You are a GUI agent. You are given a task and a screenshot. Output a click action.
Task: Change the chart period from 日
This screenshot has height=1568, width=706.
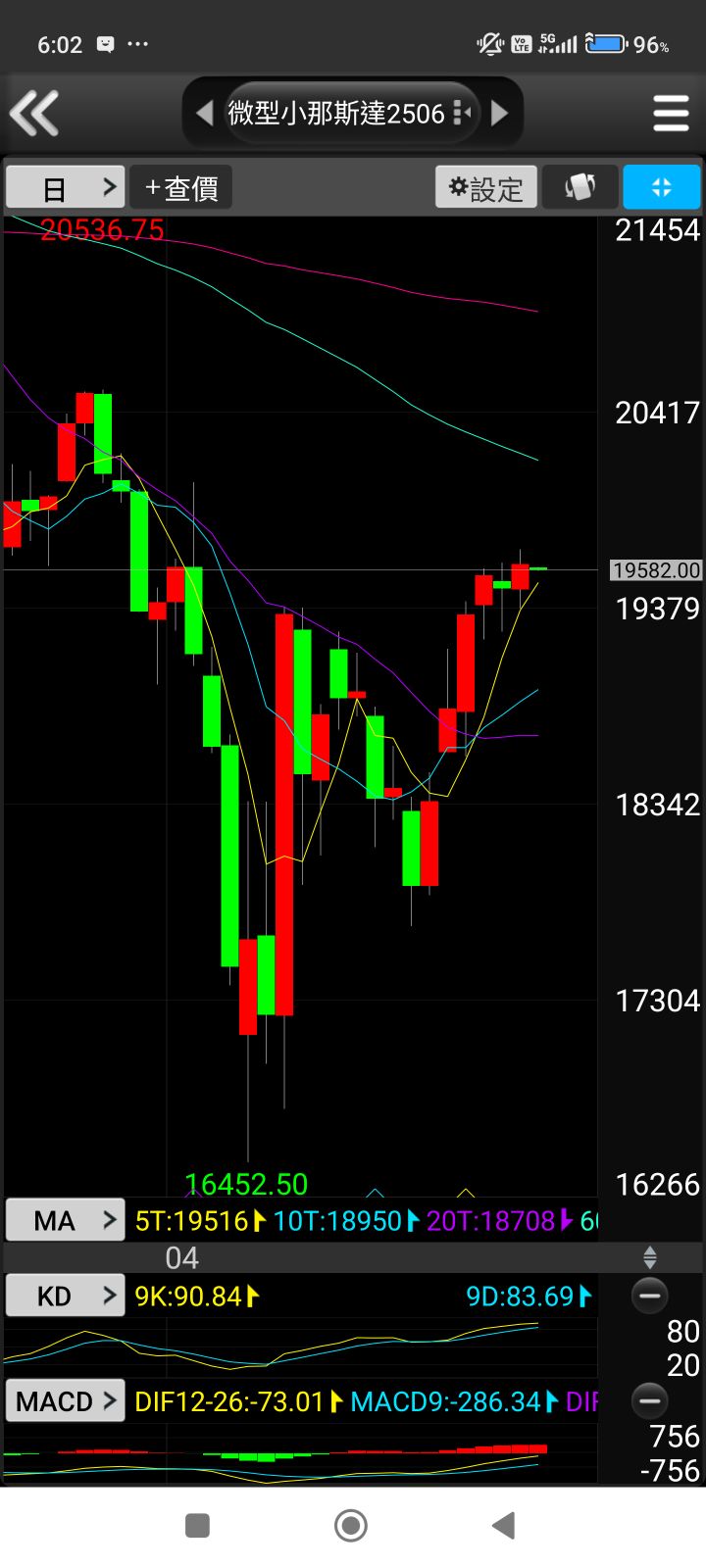coord(66,187)
